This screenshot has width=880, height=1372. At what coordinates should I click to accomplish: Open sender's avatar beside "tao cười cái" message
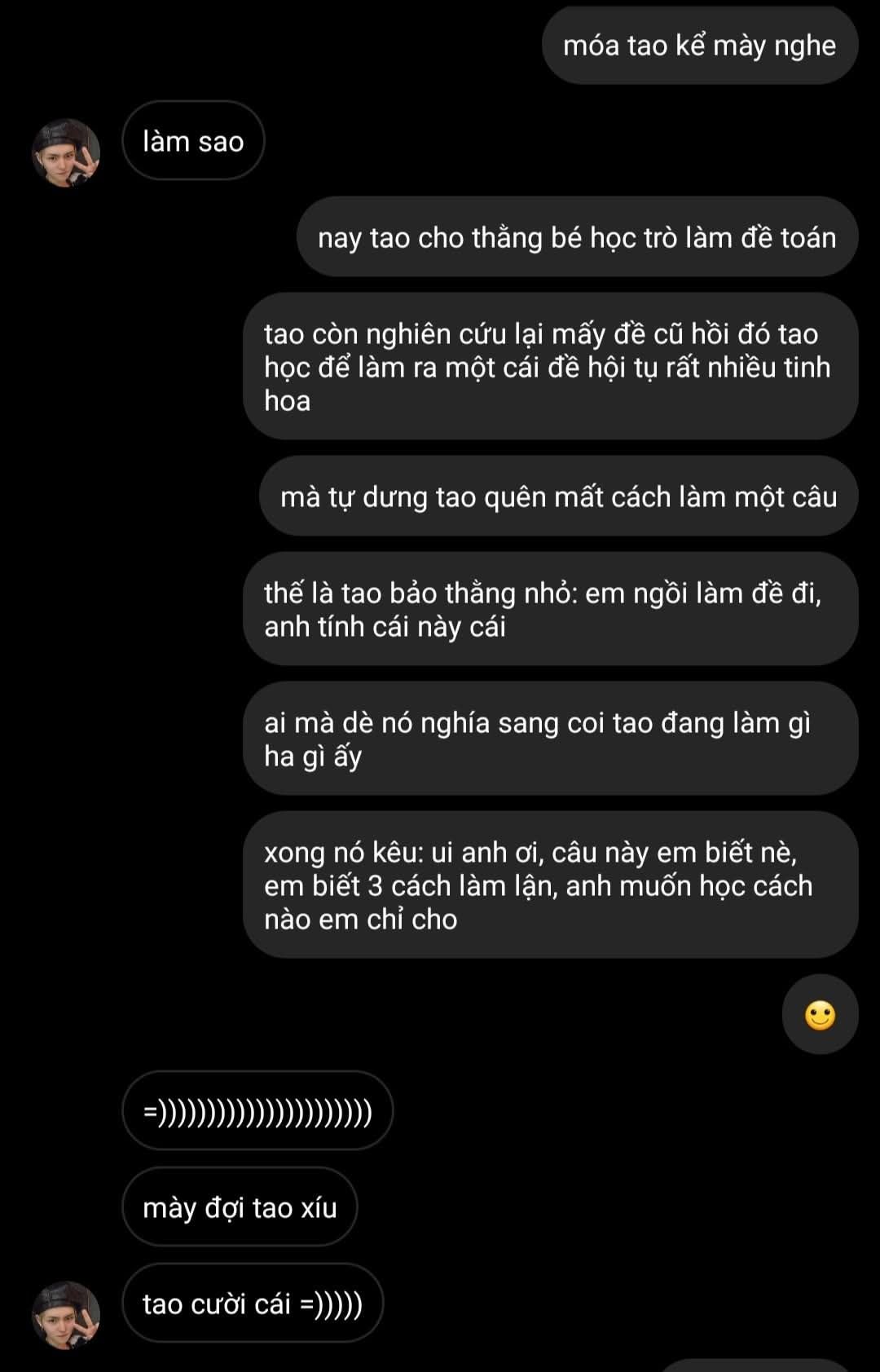[66, 1315]
